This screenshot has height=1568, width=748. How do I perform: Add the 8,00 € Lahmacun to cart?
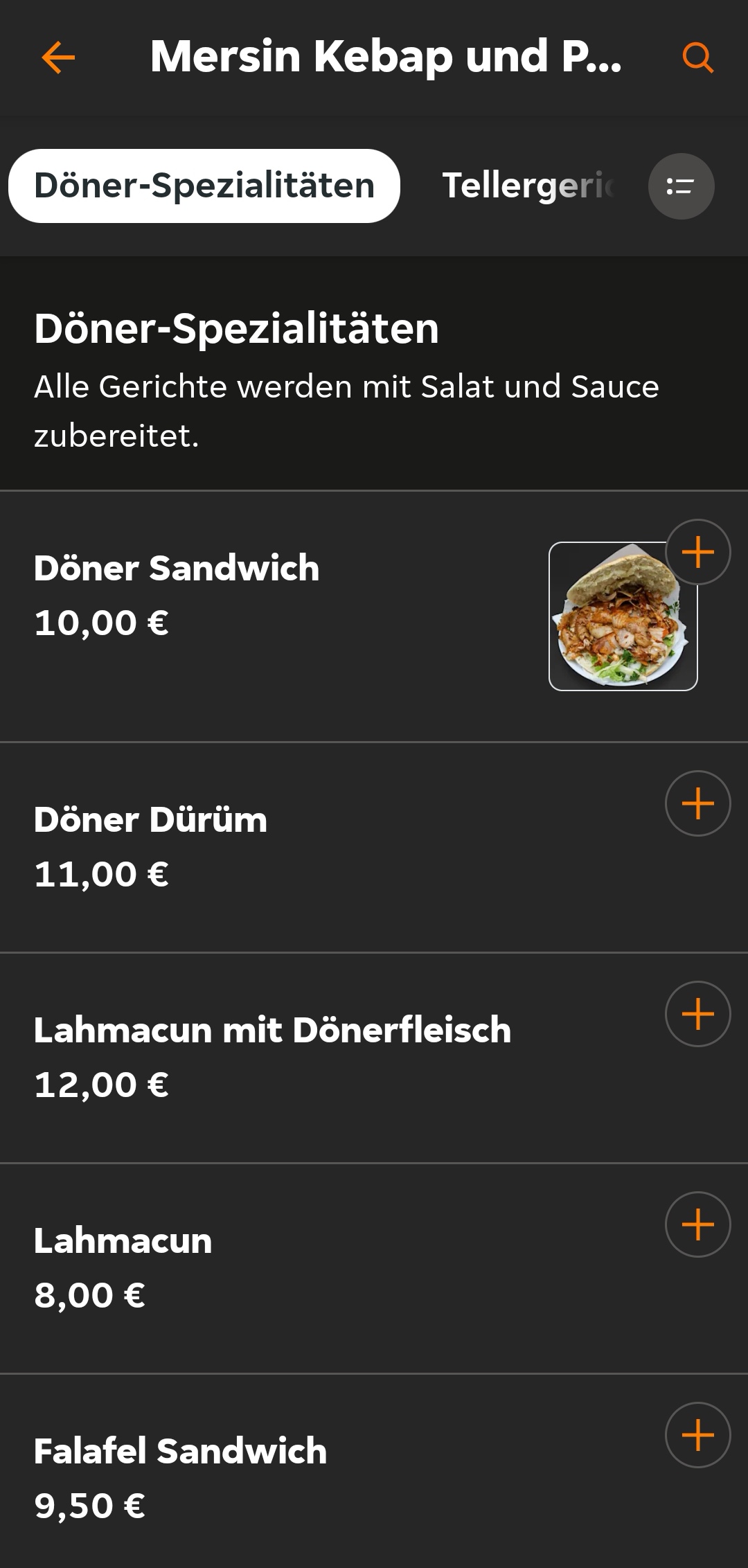697,1224
